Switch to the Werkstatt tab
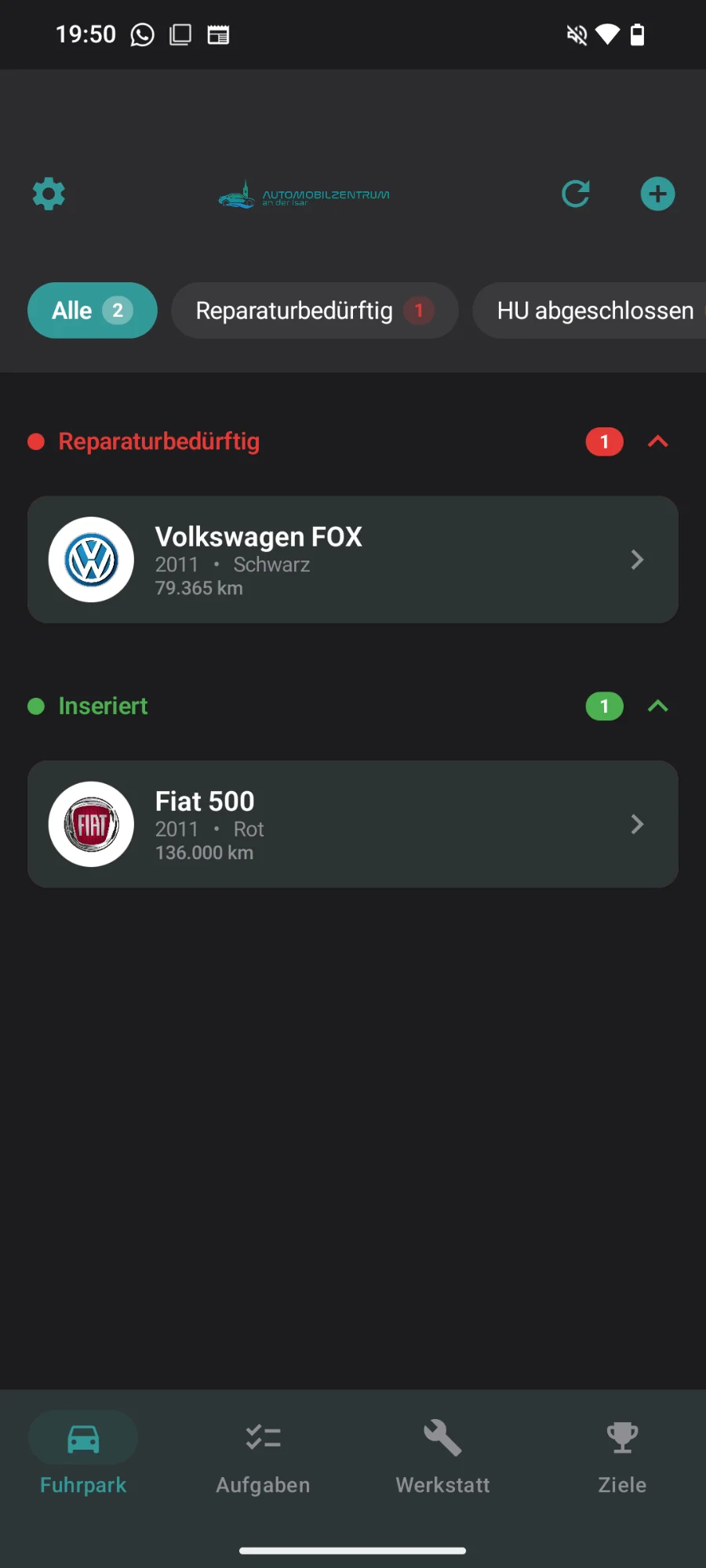Image resolution: width=706 pixels, height=1568 pixels. coord(442,1455)
